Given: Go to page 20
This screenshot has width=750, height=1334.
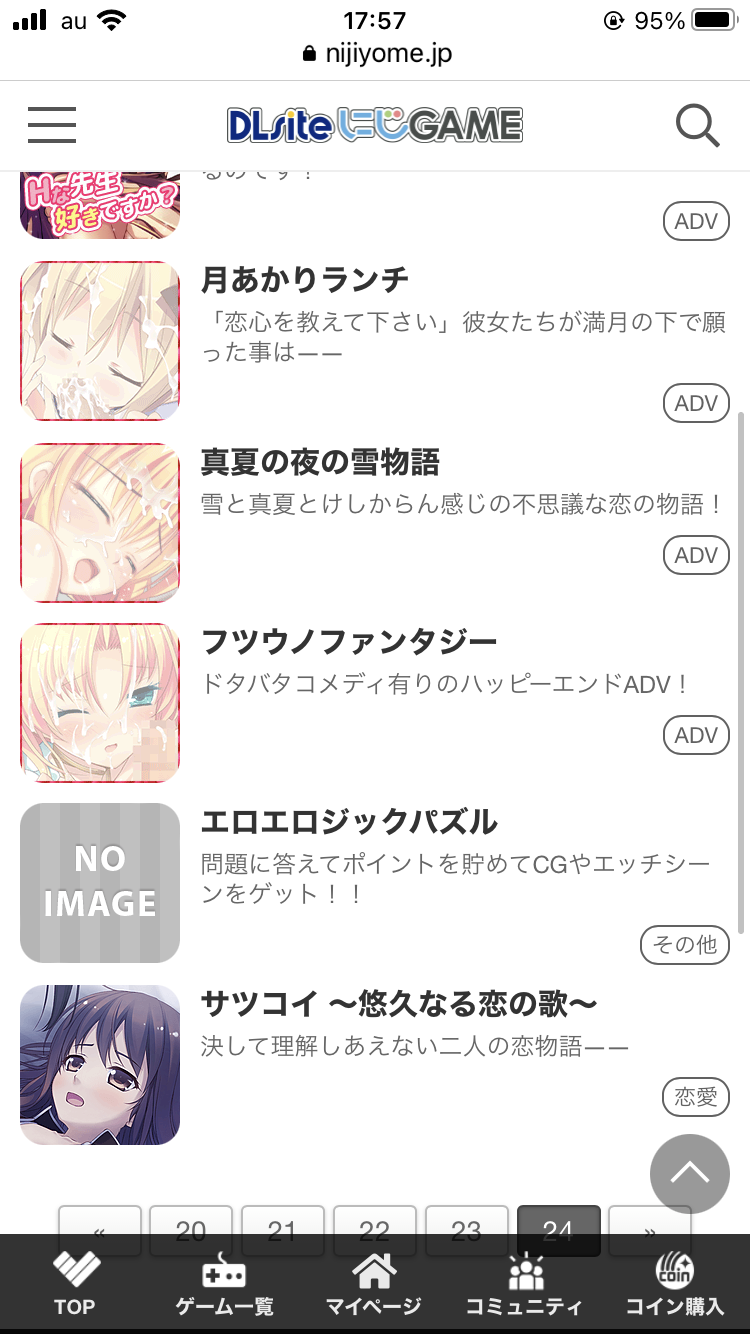Looking at the screenshot, I should pyautogui.click(x=190, y=1222).
